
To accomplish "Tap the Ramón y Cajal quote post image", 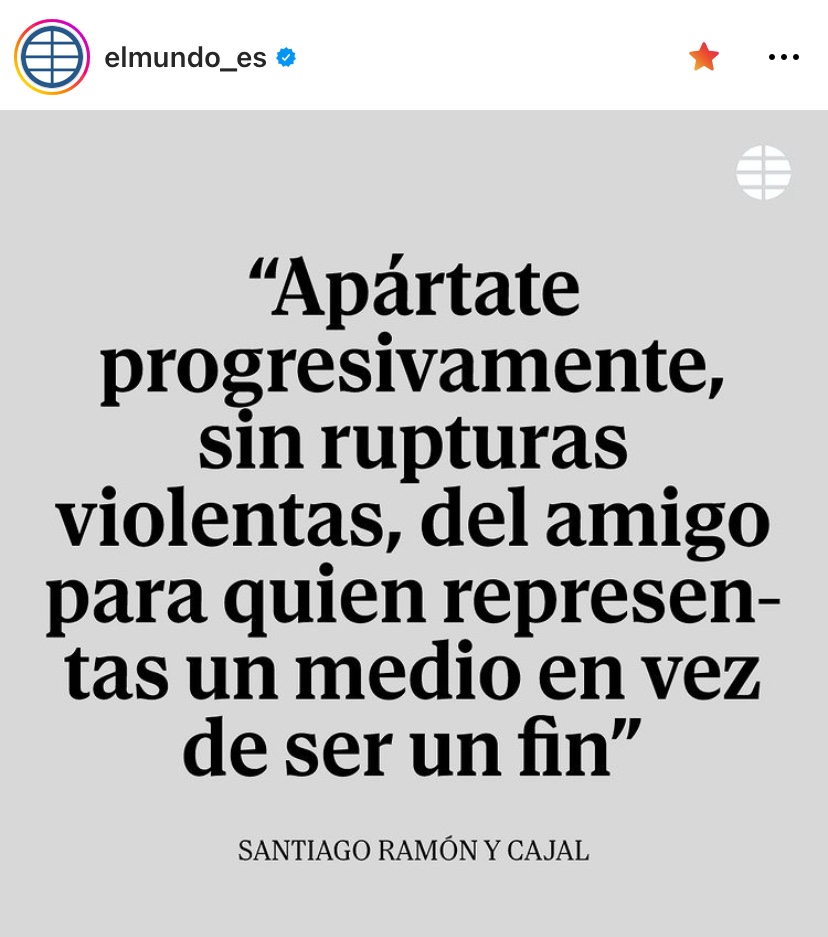I will (414, 520).
